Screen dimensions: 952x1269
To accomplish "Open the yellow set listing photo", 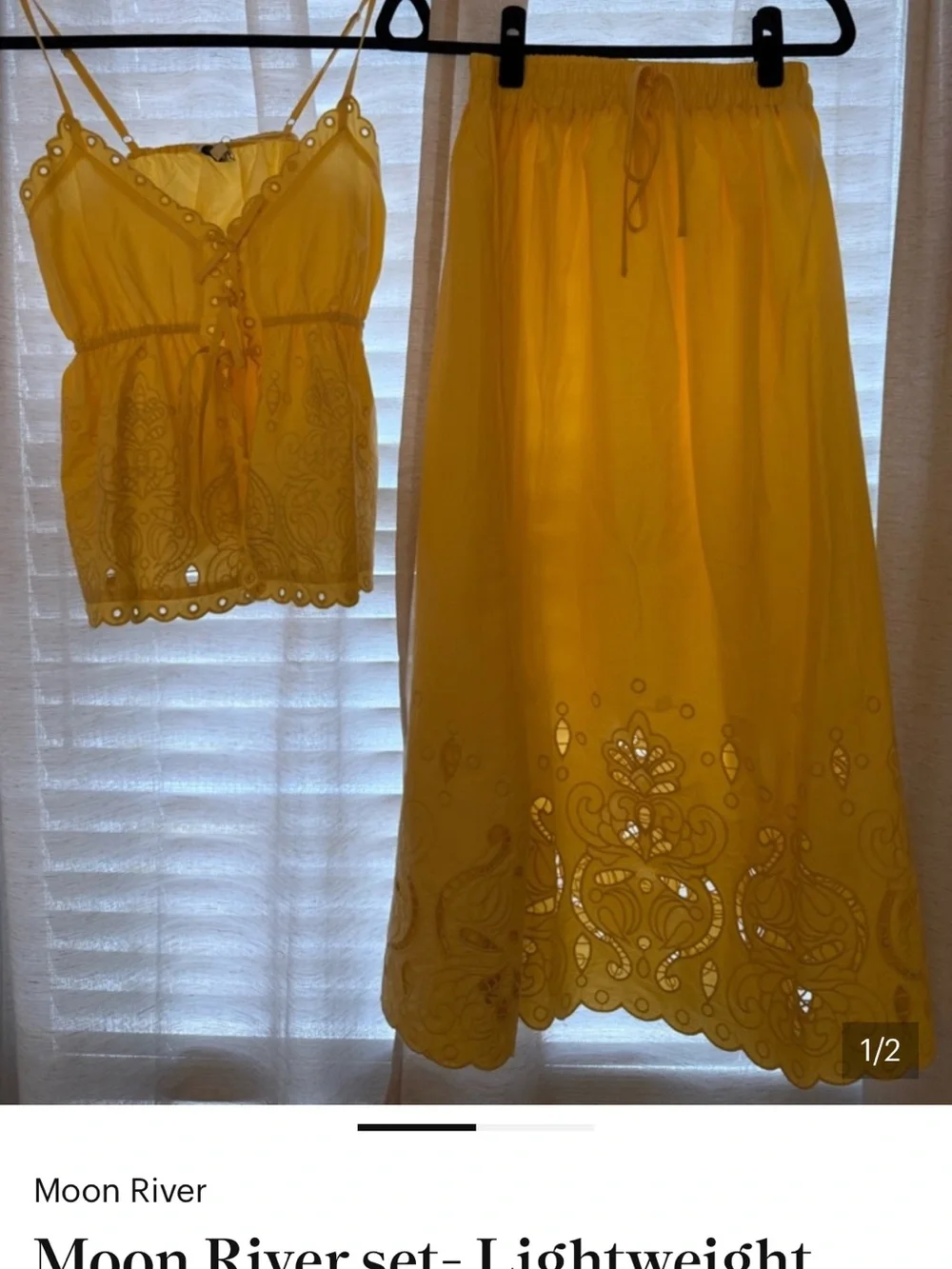I will click(476, 552).
